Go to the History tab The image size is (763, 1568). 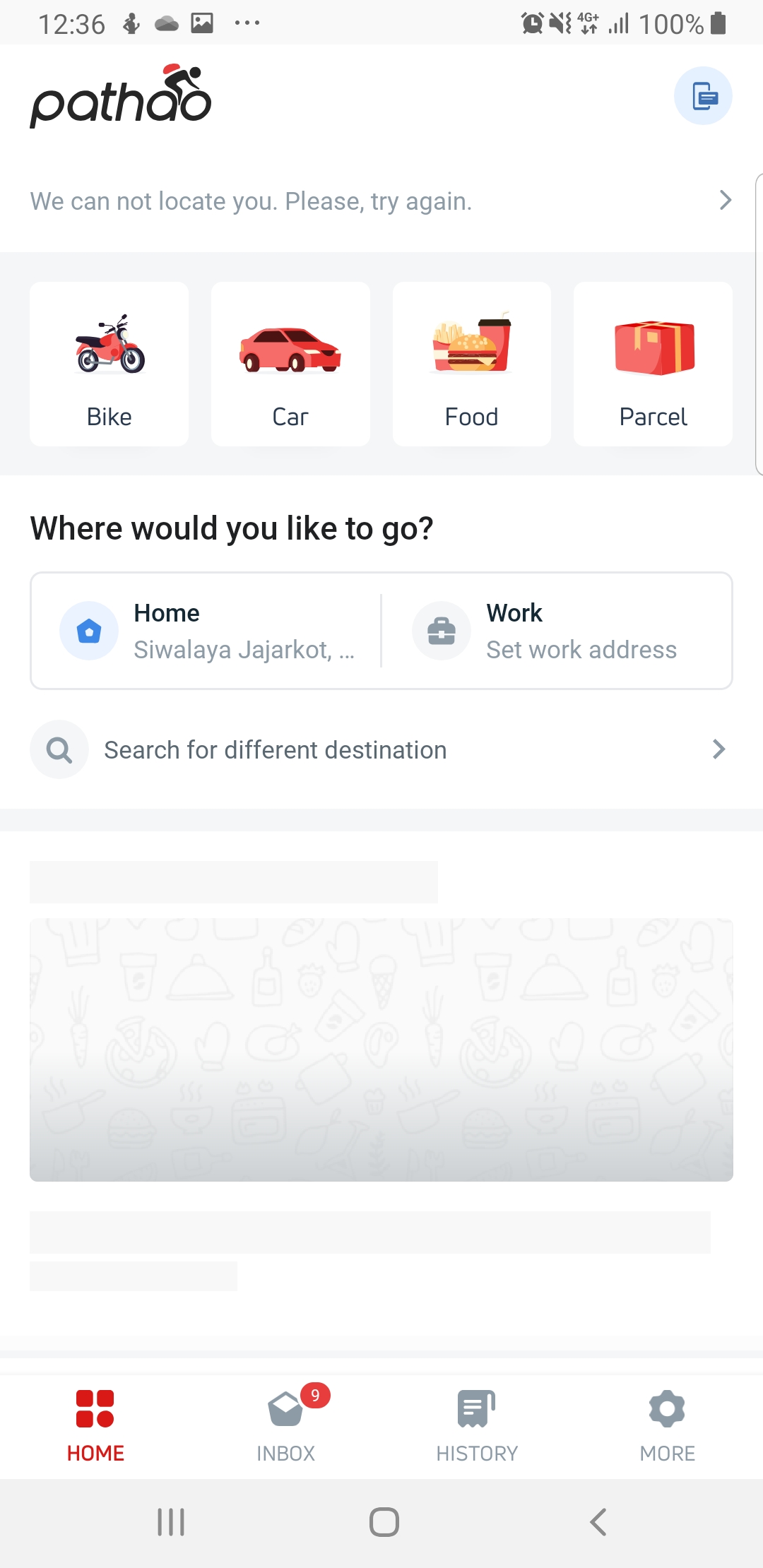coord(477,1423)
